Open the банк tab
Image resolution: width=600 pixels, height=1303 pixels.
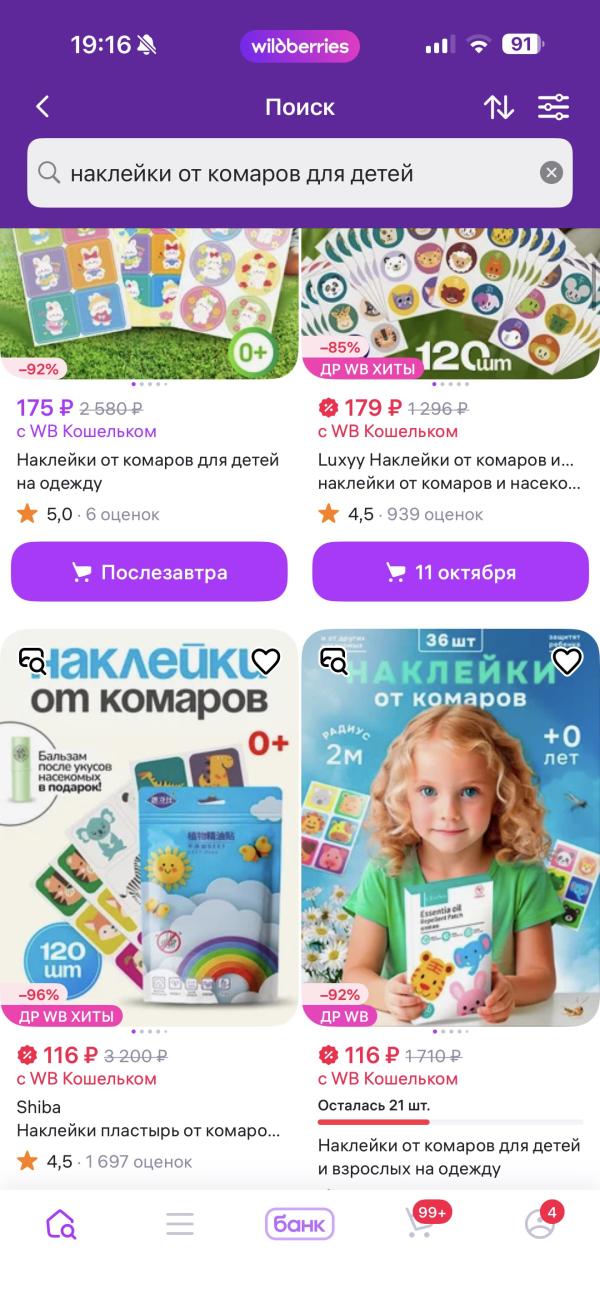tap(299, 1223)
